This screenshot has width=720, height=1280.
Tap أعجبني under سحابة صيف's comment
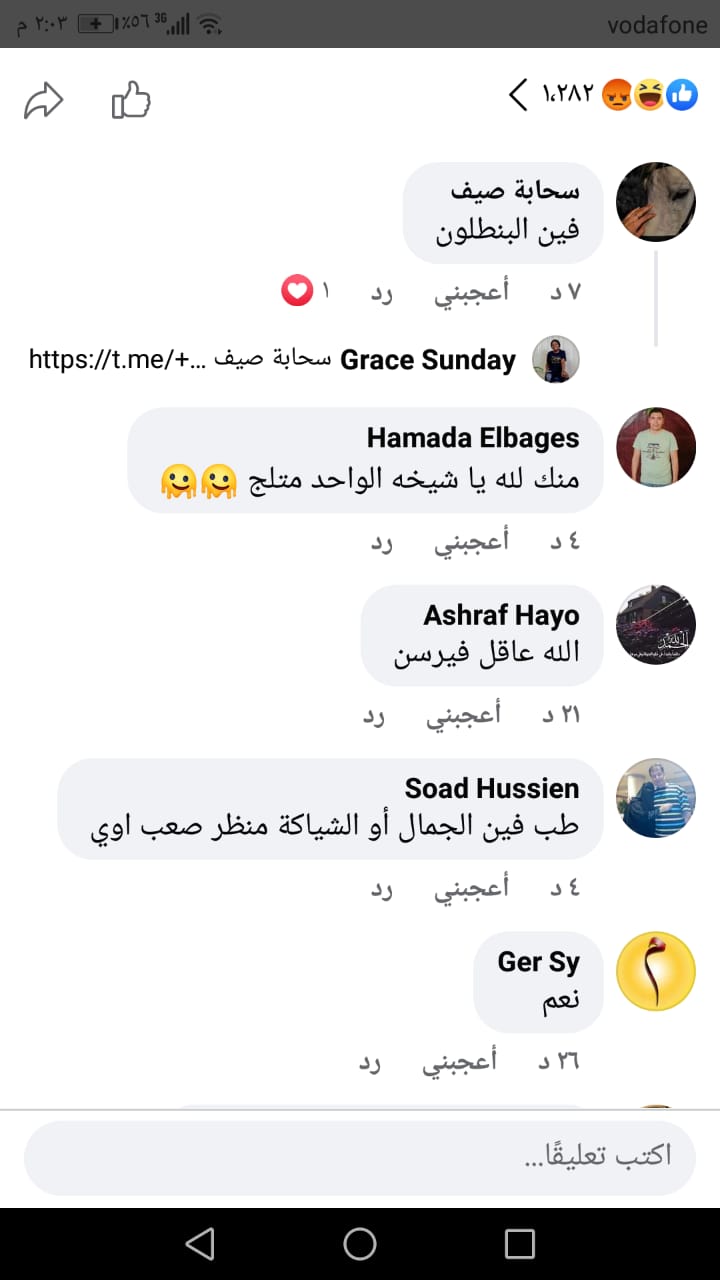pyautogui.click(x=470, y=292)
